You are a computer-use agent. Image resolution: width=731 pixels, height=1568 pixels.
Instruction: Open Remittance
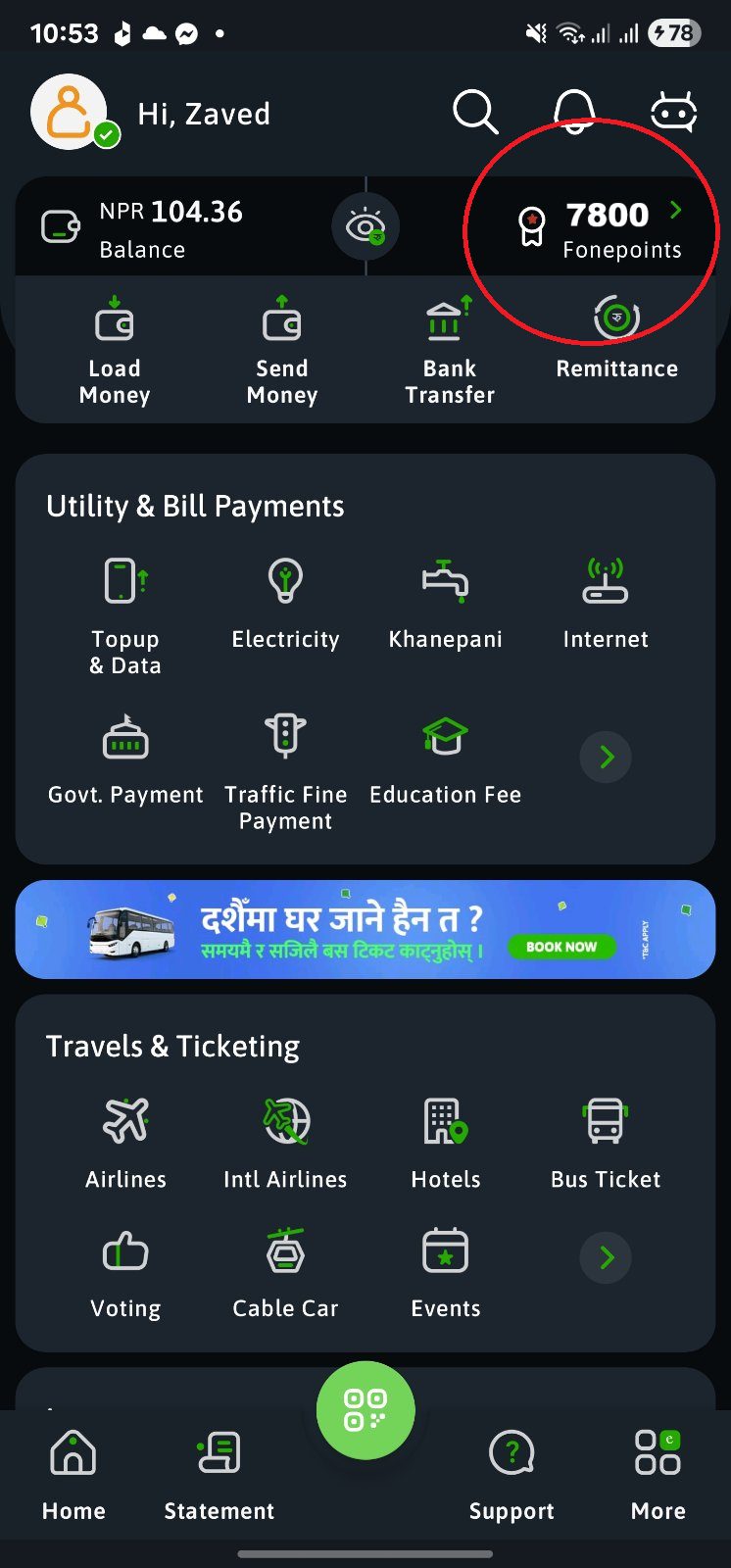click(x=616, y=338)
